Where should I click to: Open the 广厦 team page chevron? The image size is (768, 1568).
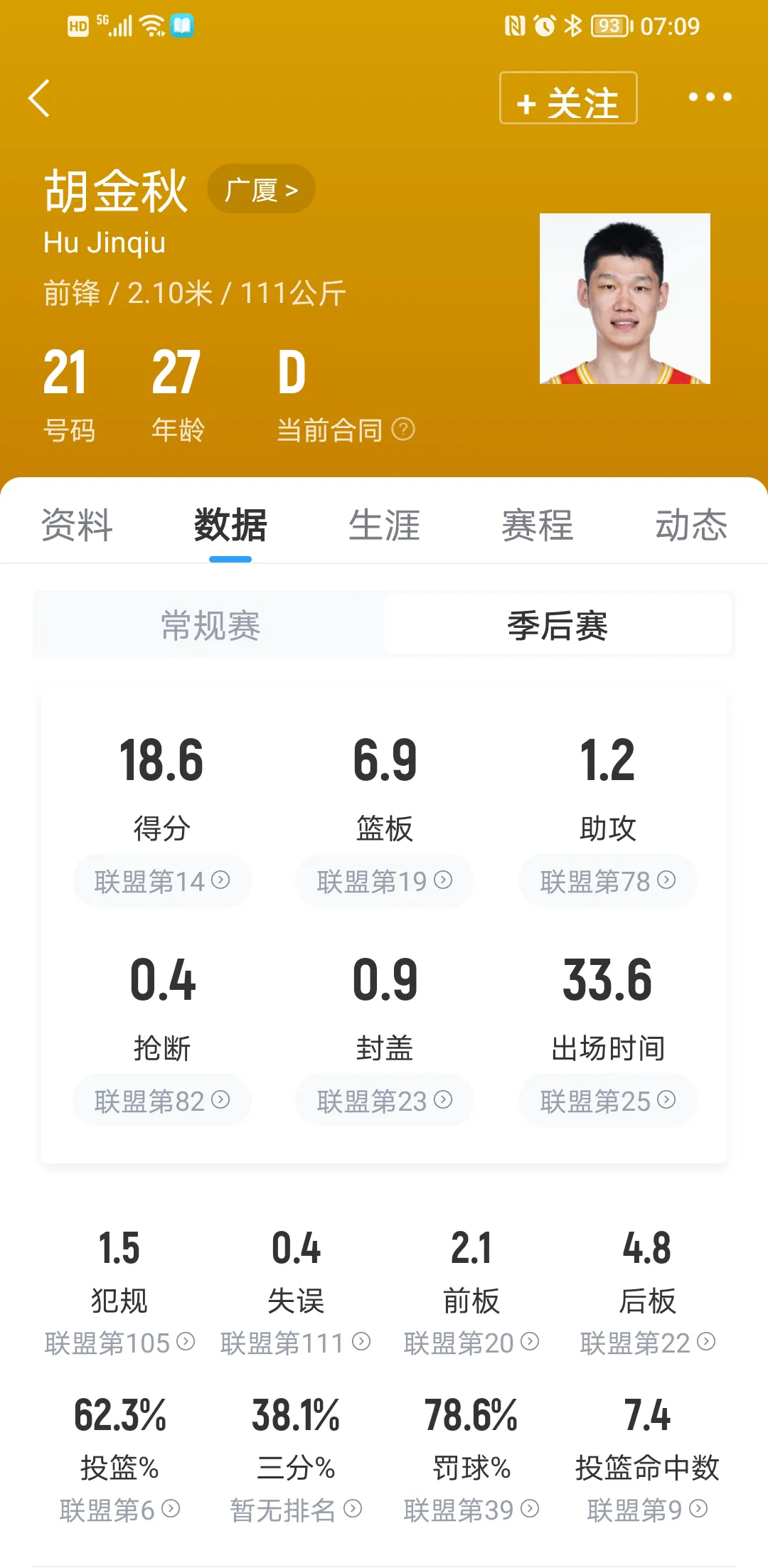pos(261,188)
